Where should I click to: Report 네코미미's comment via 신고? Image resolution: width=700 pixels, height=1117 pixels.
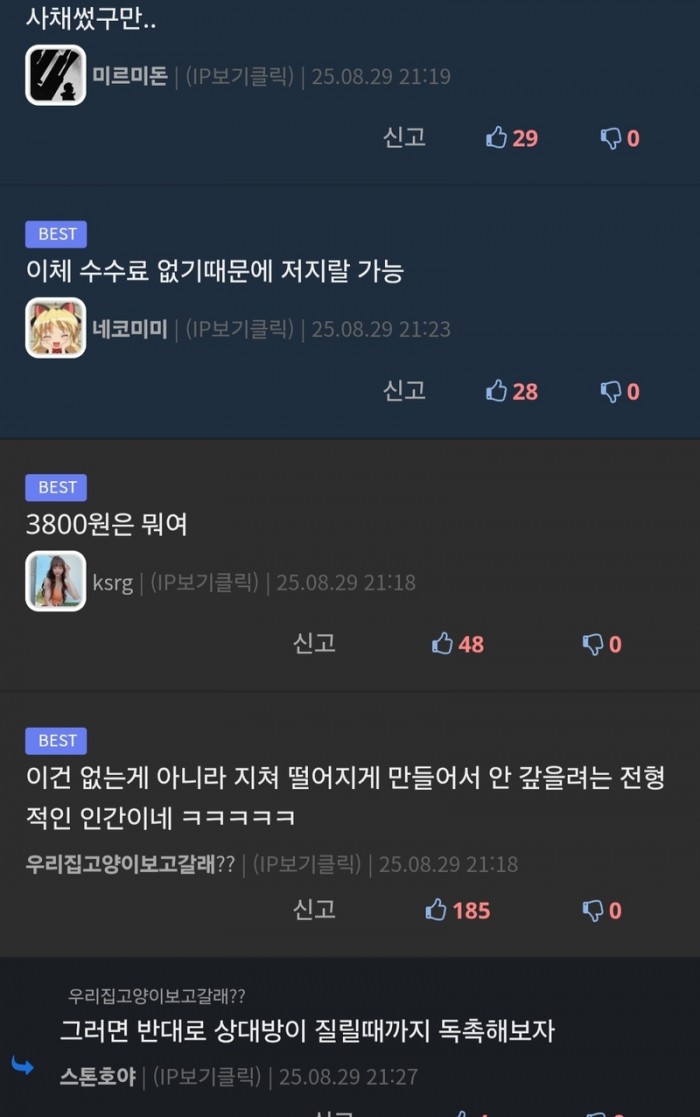coord(404,391)
